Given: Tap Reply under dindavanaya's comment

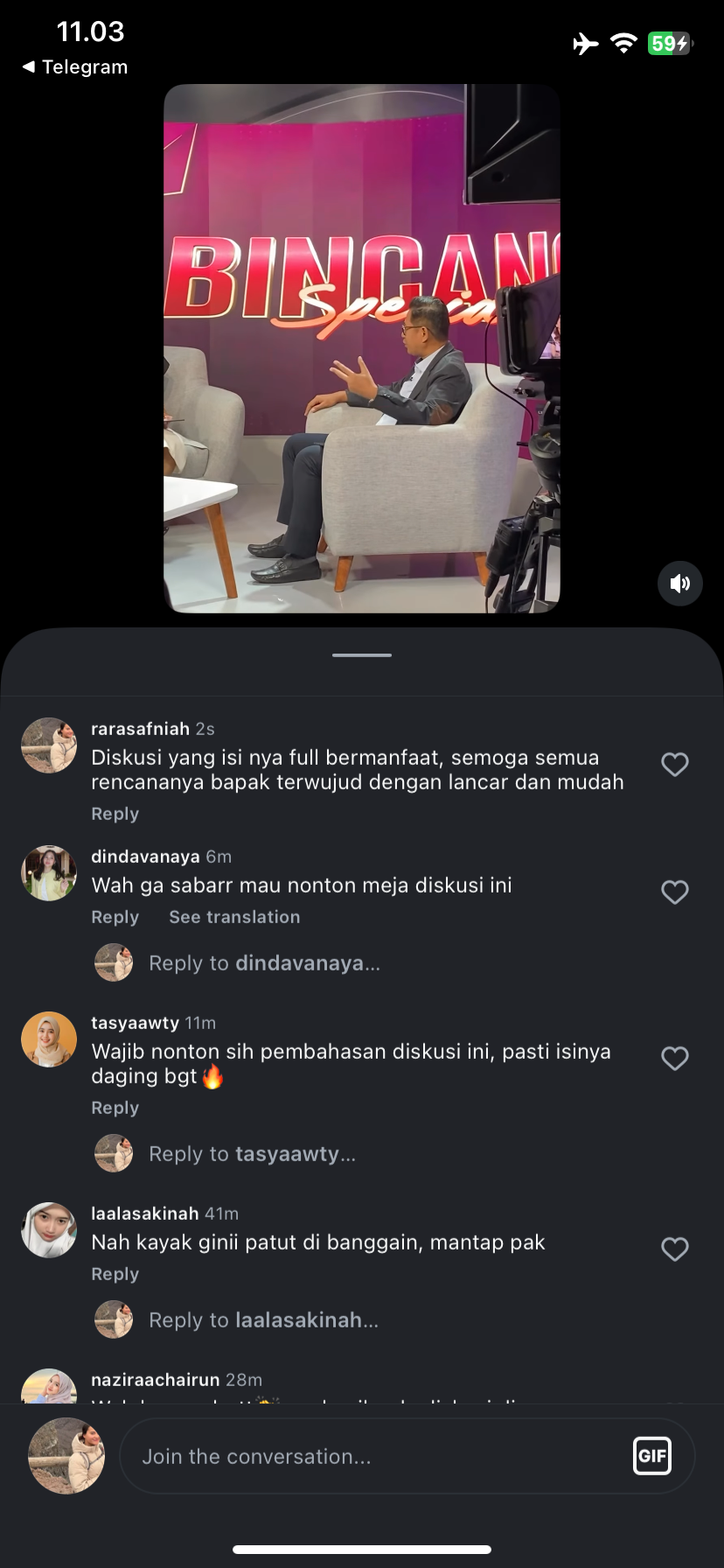Looking at the screenshot, I should (x=115, y=917).
